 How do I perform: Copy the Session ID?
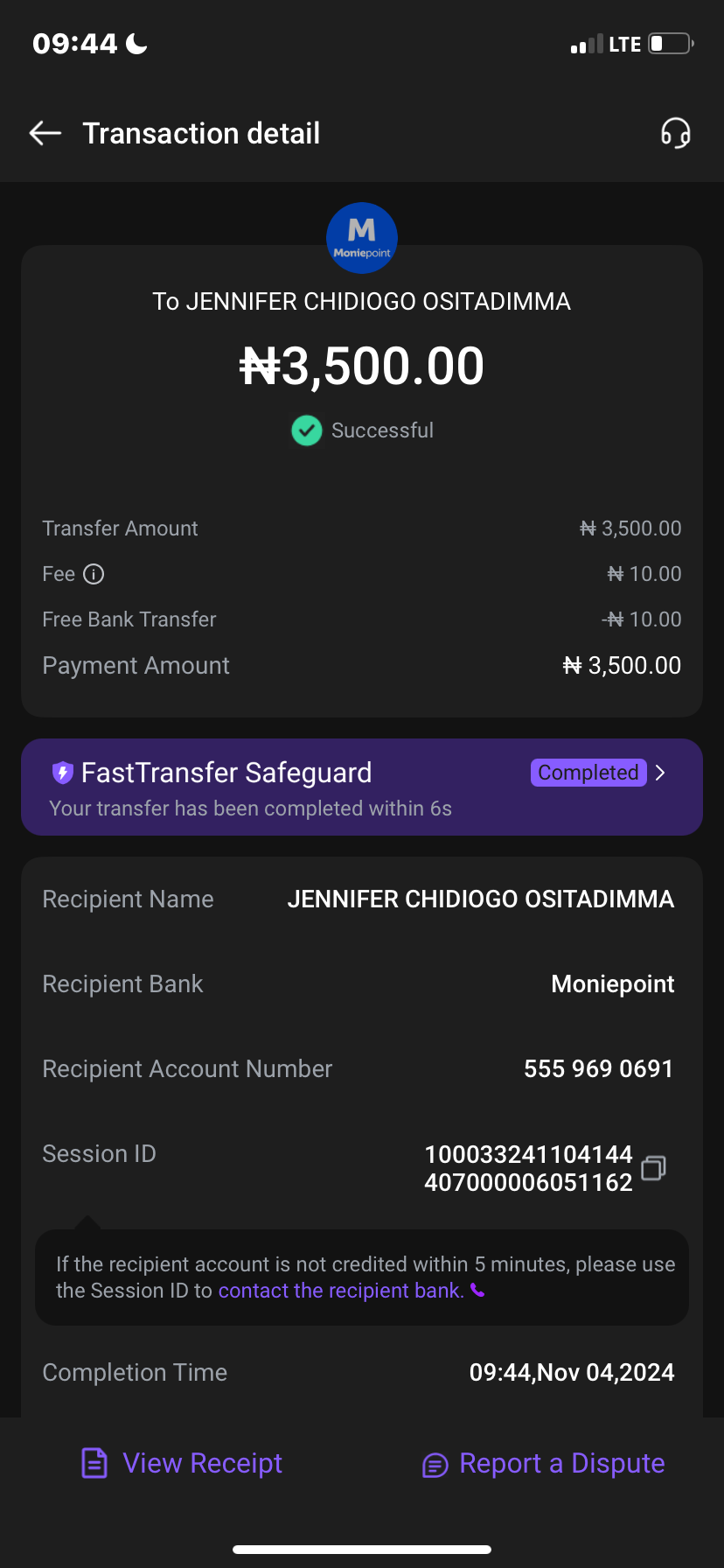click(653, 1168)
